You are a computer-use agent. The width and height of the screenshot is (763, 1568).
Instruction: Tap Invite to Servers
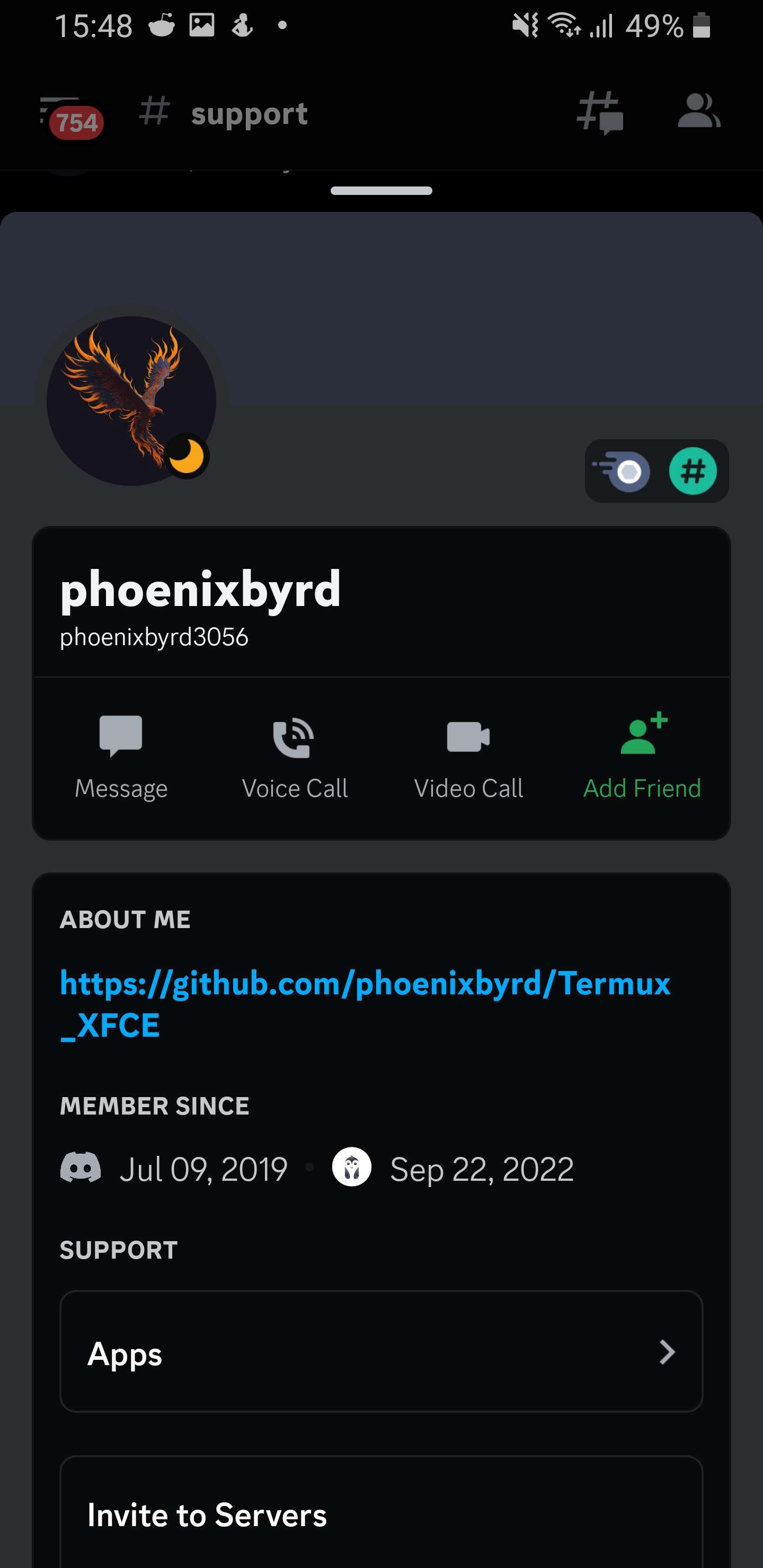(207, 1515)
